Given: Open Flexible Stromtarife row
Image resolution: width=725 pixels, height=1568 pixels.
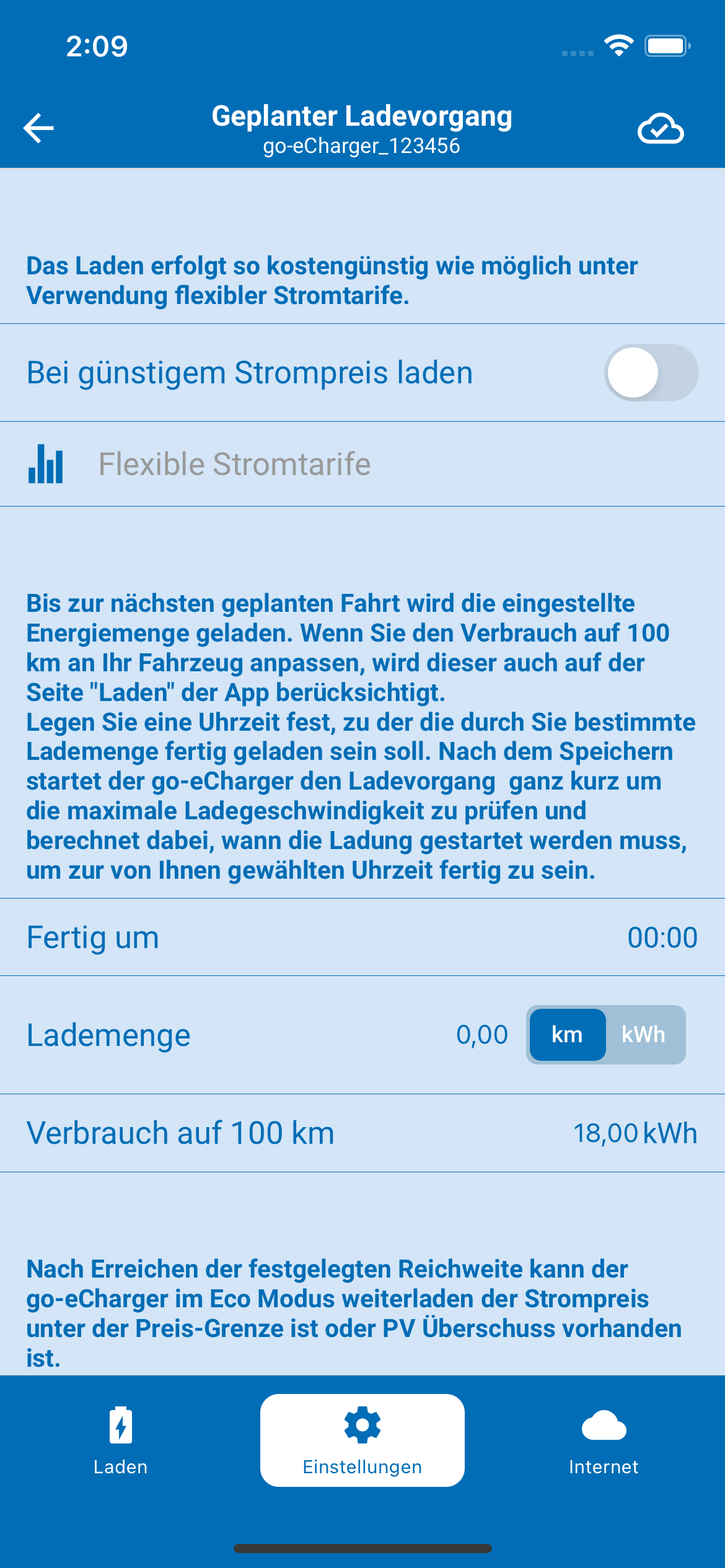Looking at the screenshot, I should [x=362, y=464].
